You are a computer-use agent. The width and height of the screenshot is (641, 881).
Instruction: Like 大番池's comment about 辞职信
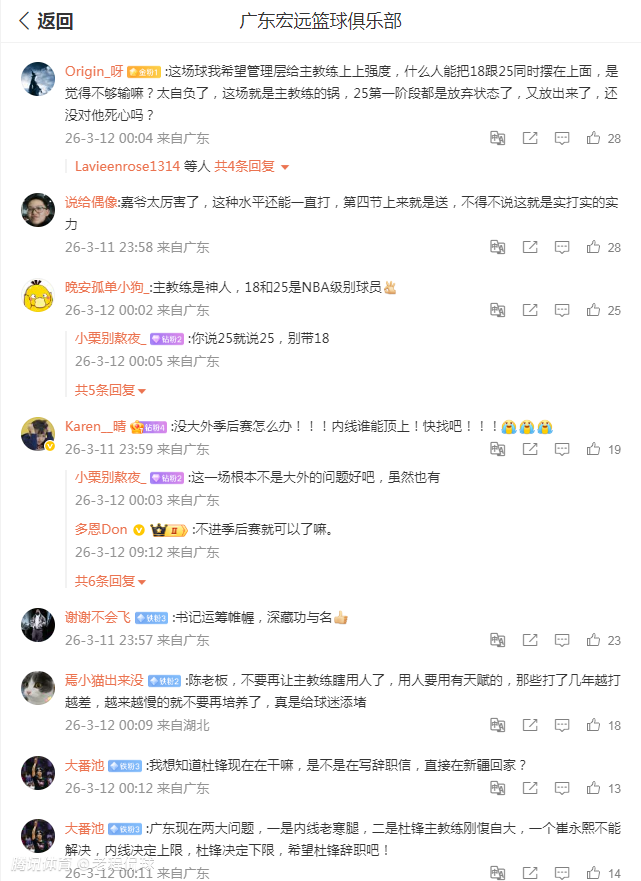tap(594, 789)
